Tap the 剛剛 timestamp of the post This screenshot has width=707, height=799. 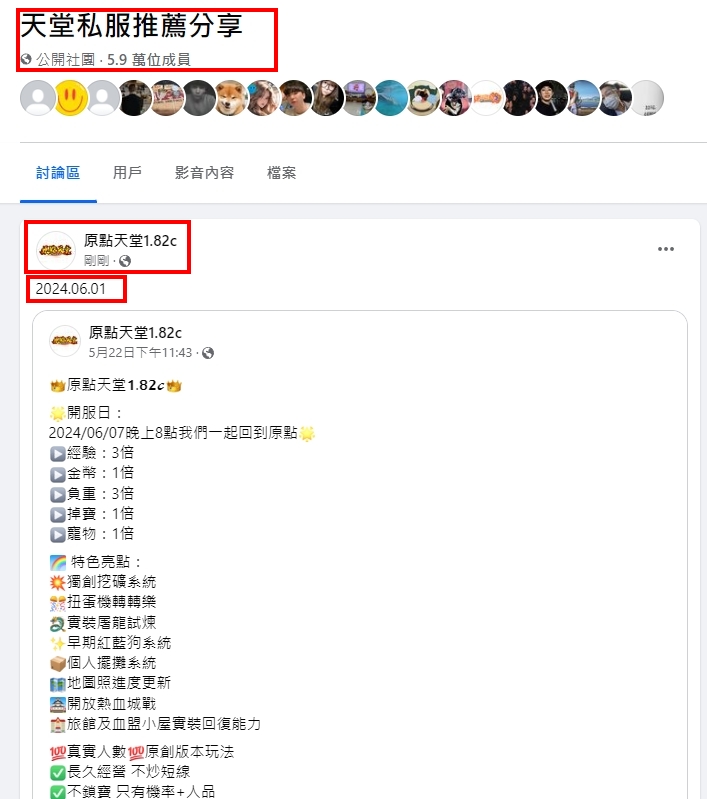click(x=96, y=261)
